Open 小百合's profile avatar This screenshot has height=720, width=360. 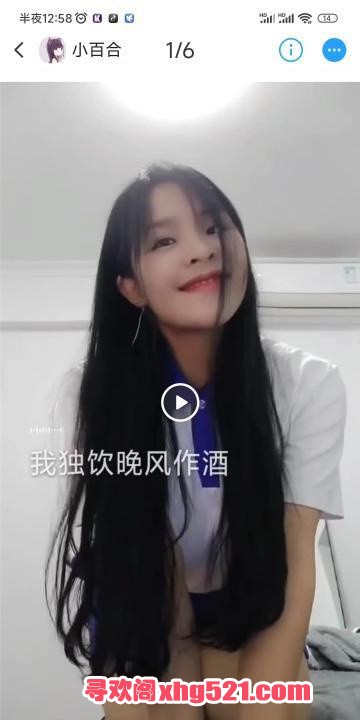coord(52,50)
